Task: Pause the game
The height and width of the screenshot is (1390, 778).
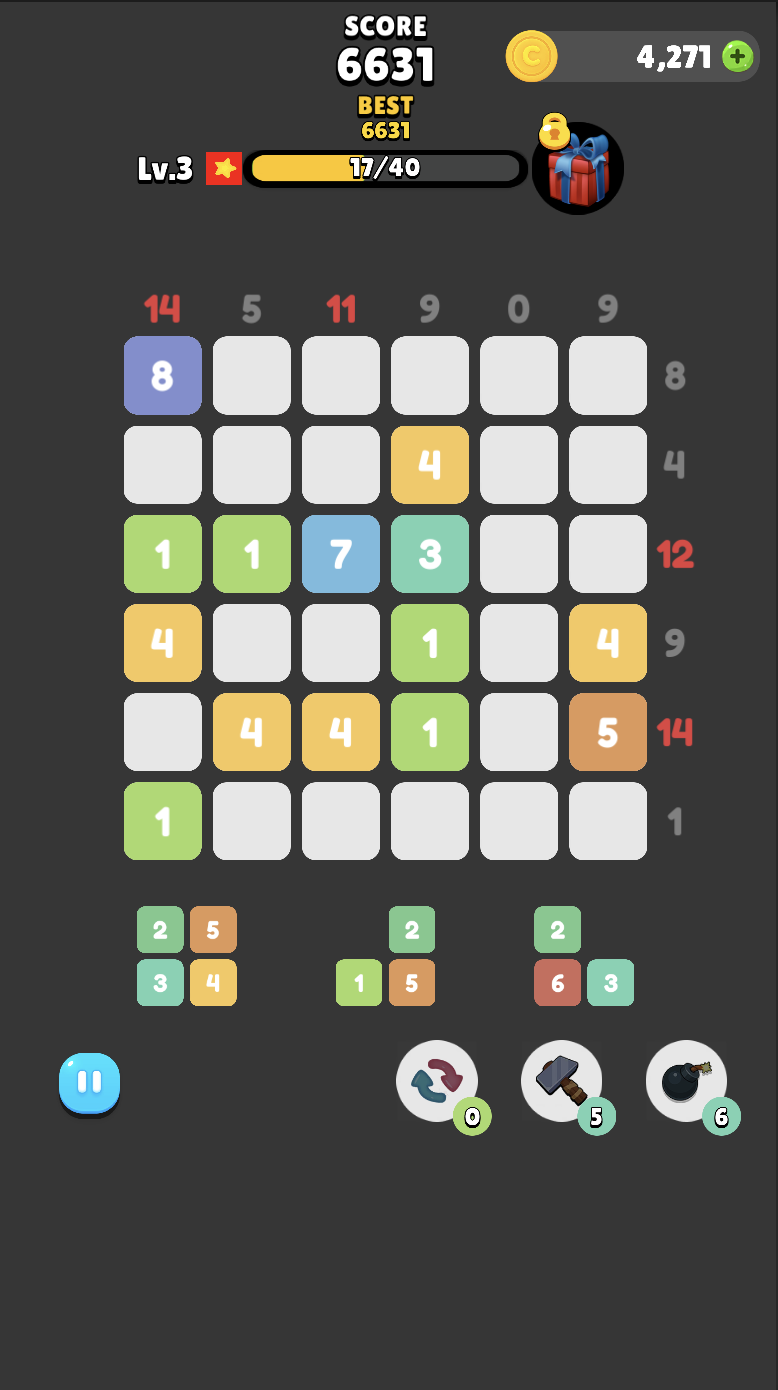Action: [x=89, y=1083]
